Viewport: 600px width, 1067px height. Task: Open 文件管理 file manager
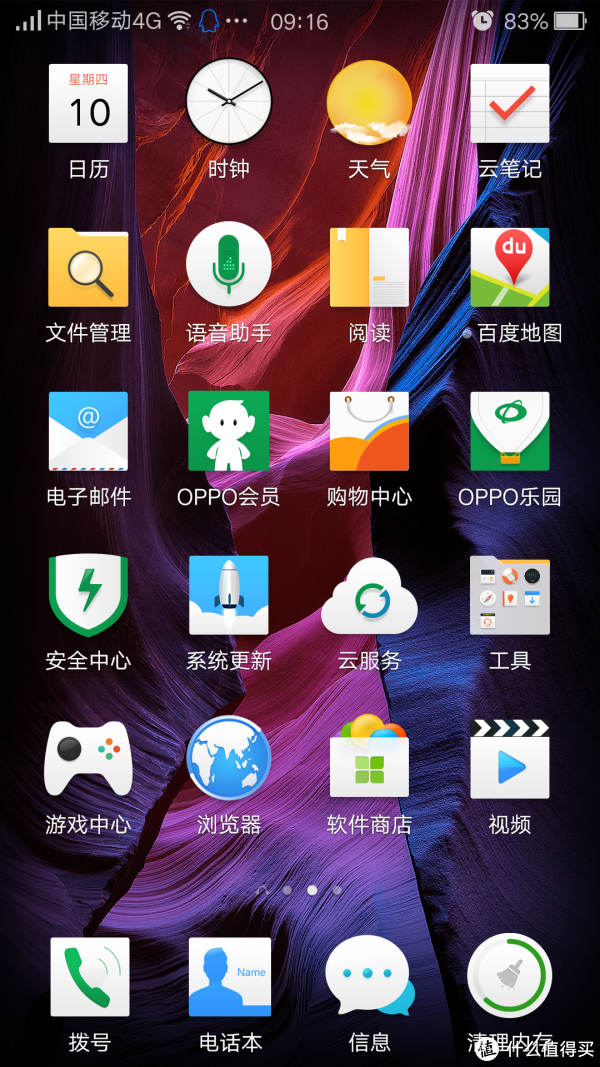(x=88, y=267)
